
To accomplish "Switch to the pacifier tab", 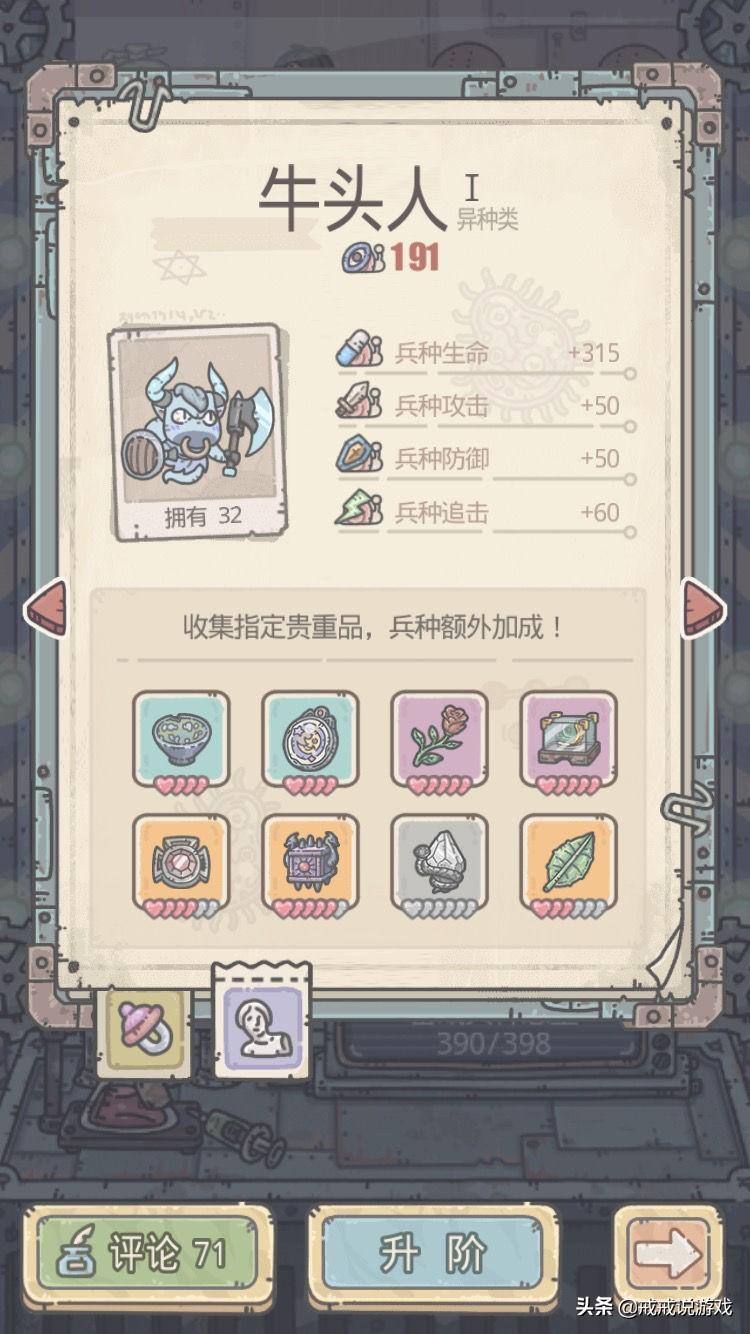I will point(143,1031).
